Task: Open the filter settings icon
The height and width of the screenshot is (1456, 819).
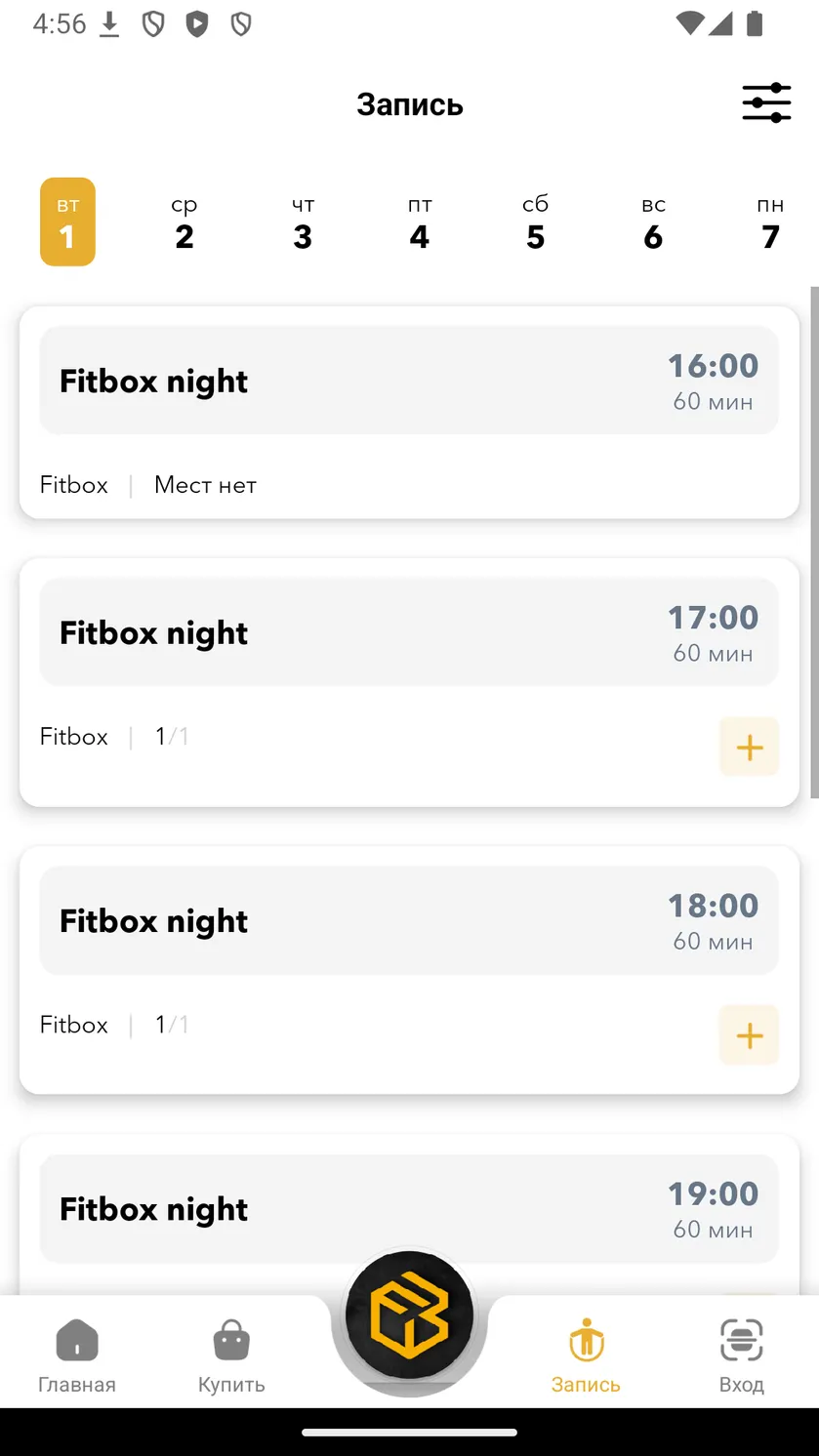Action: 766,102
